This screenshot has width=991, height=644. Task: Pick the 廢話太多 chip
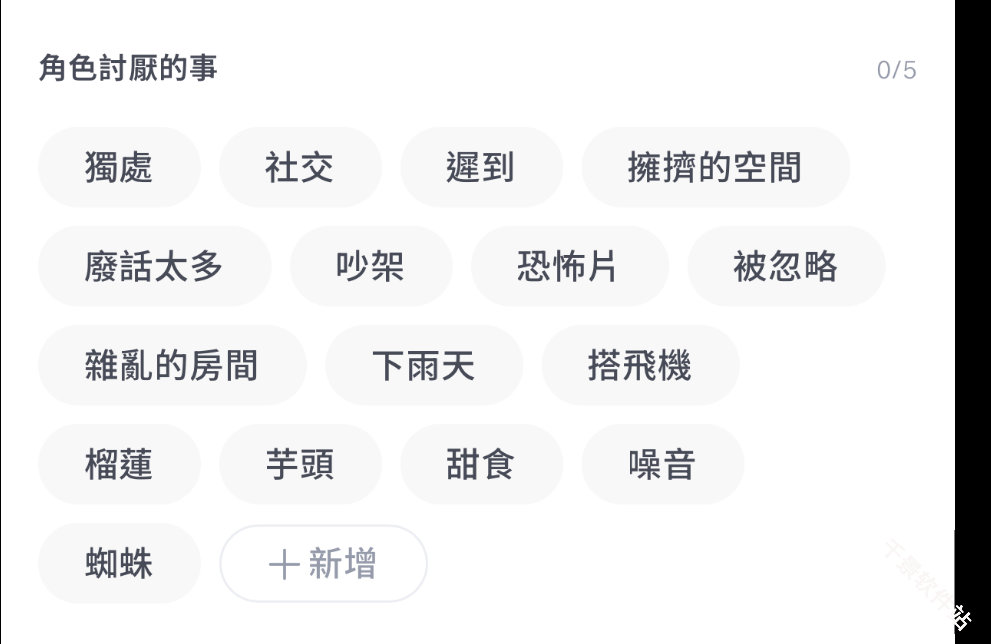154,266
